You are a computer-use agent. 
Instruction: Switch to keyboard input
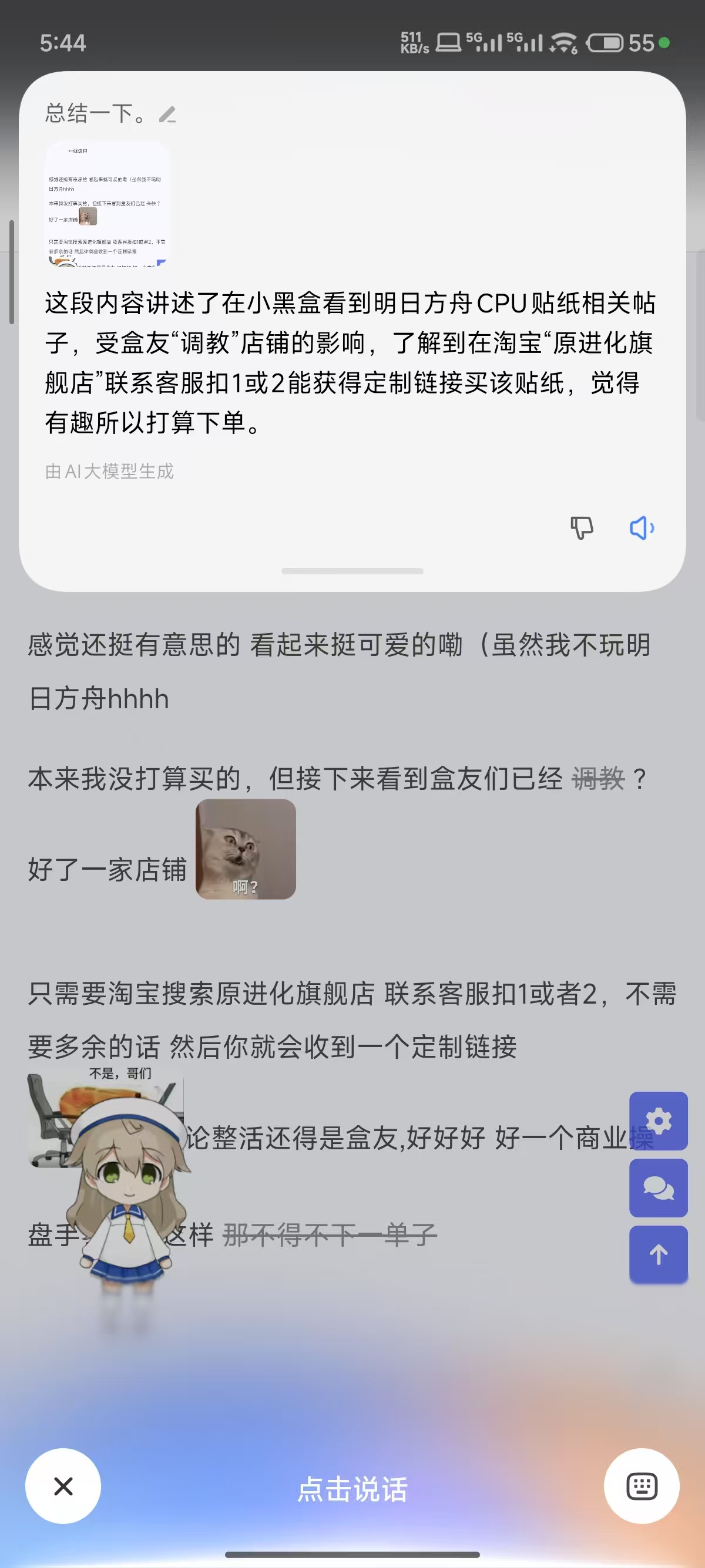click(641, 1486)
